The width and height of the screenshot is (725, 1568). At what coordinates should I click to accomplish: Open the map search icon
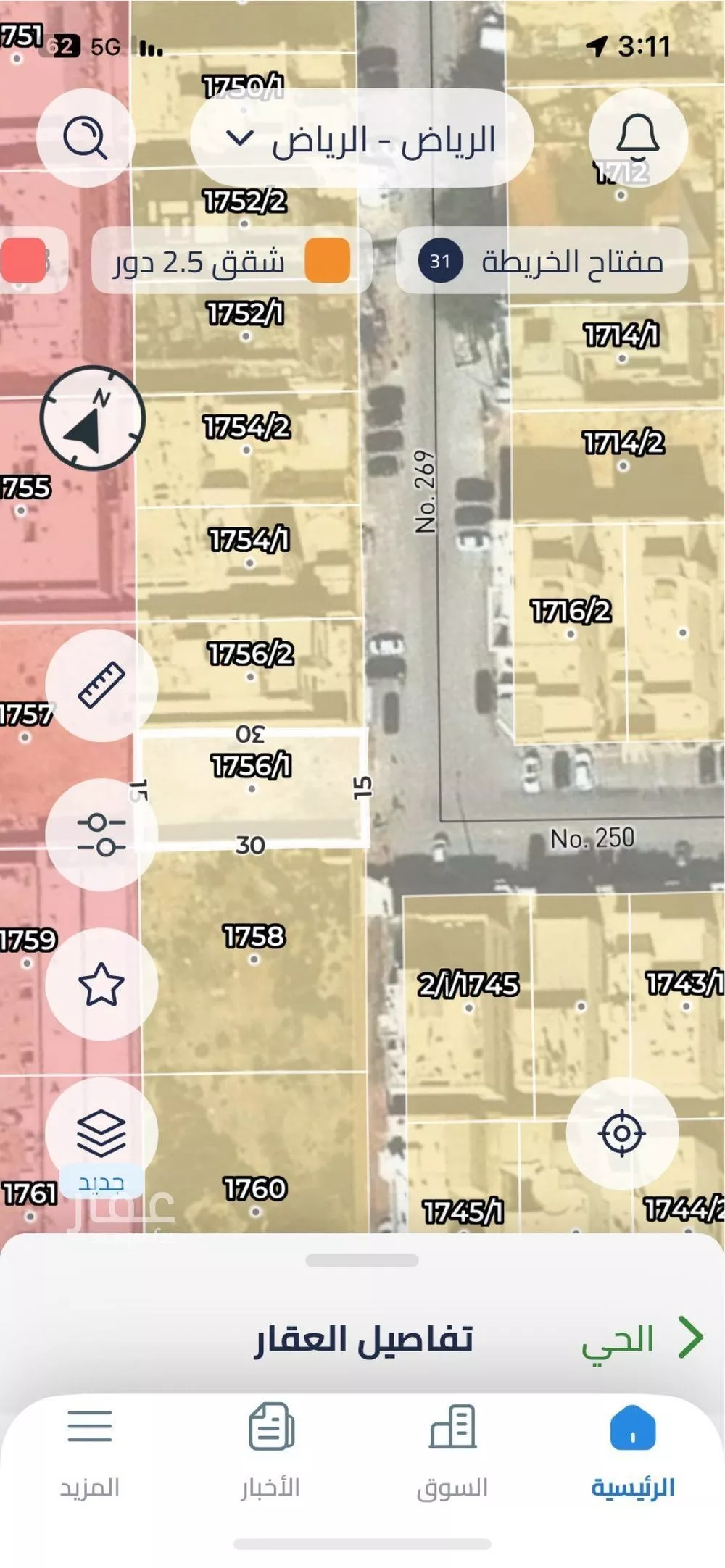pyautogui.click(x=85, y=138)
